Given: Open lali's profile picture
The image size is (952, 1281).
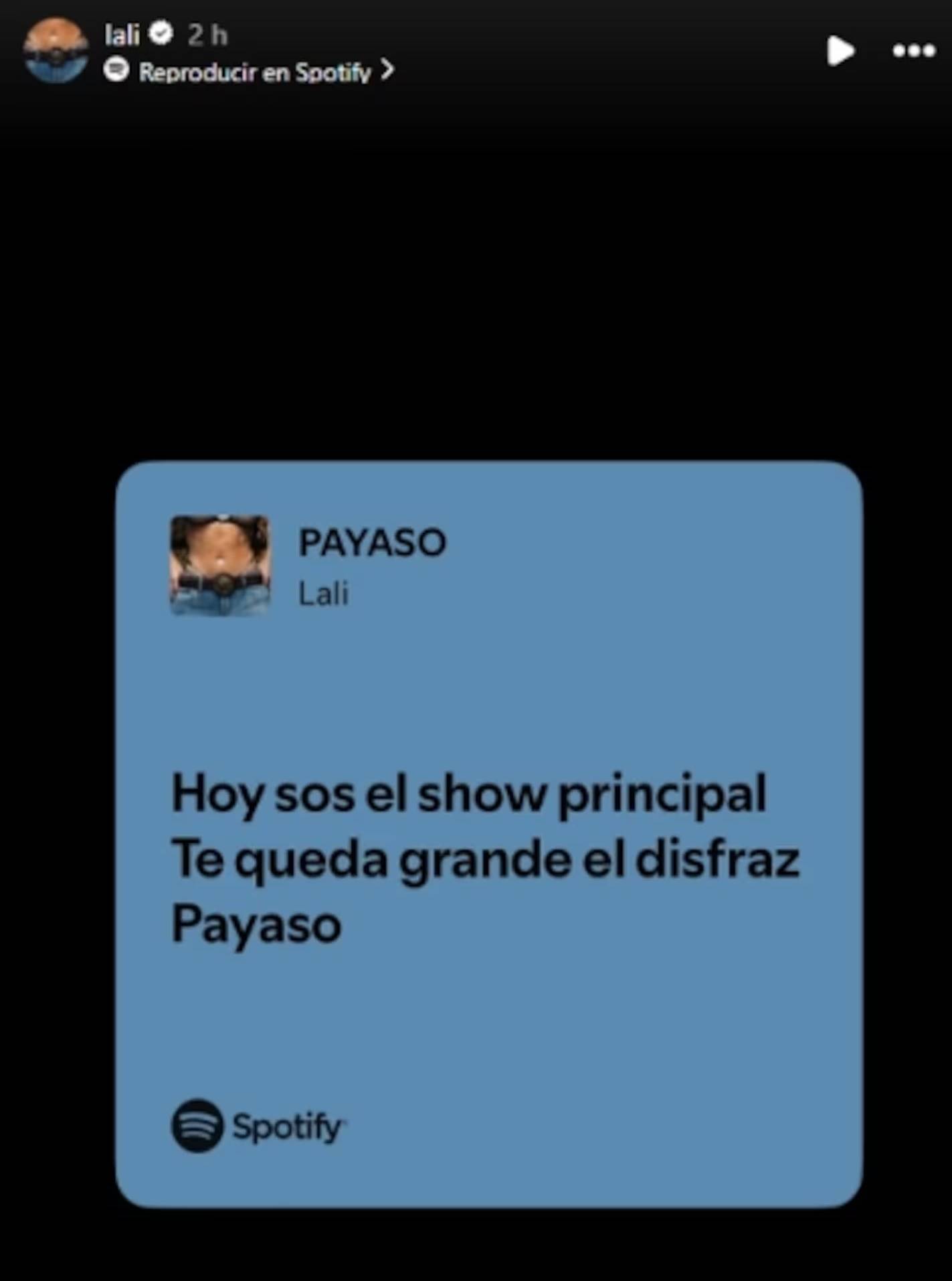Looking at the screenshot, I should click(56, 51).
